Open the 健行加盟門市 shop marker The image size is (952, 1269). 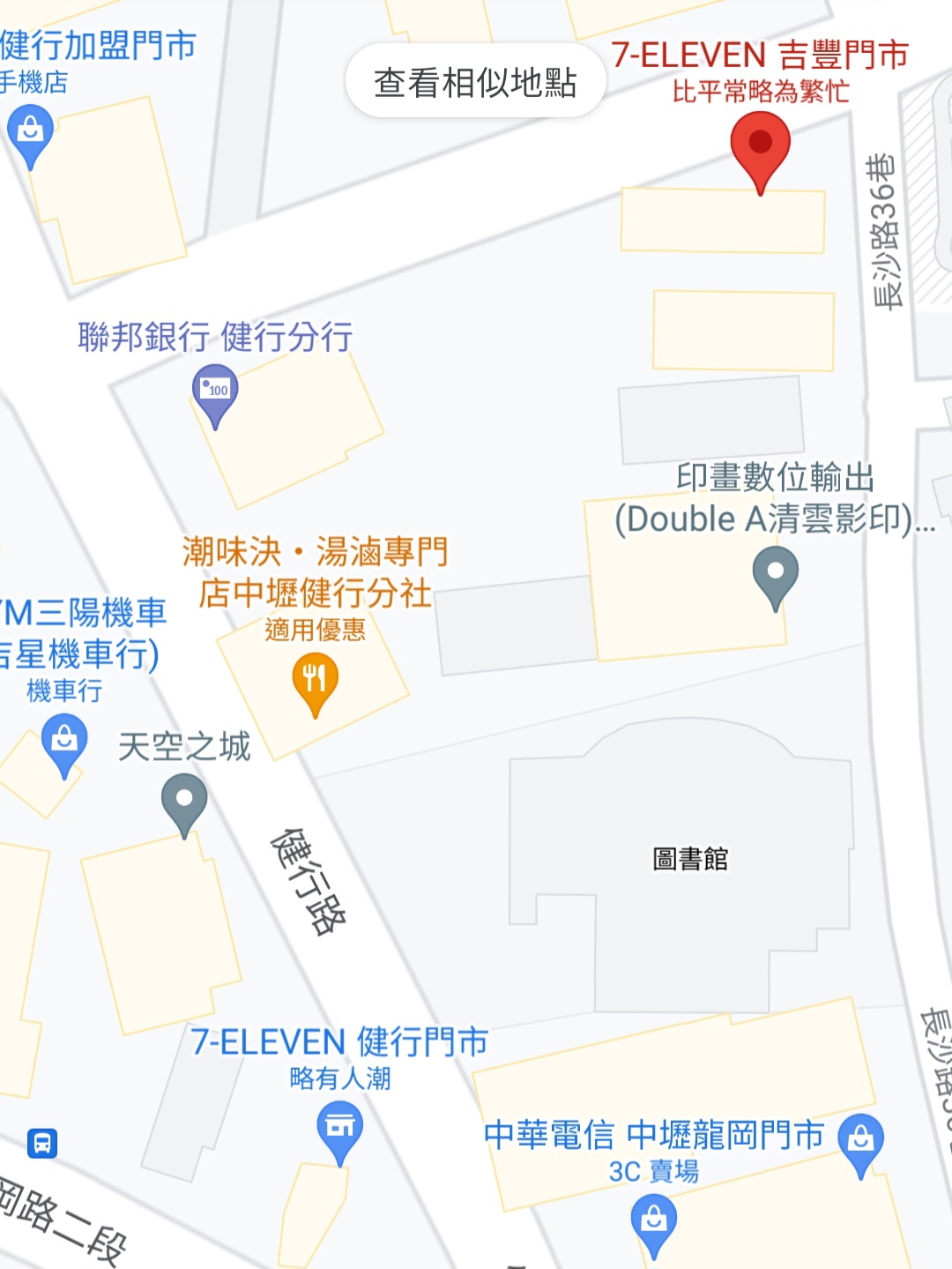click(30, 132)
